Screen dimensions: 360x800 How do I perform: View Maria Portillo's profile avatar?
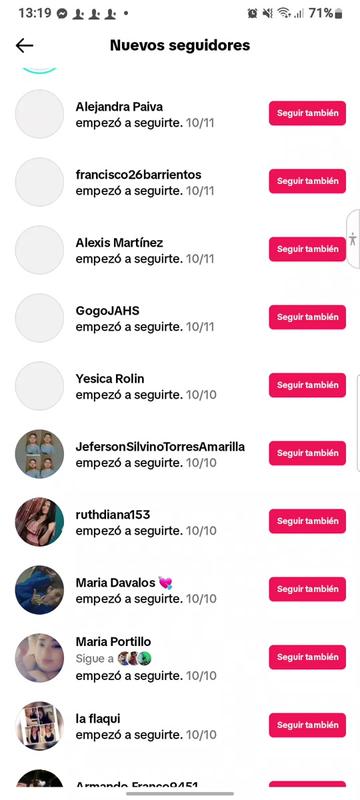click(40, 658)
